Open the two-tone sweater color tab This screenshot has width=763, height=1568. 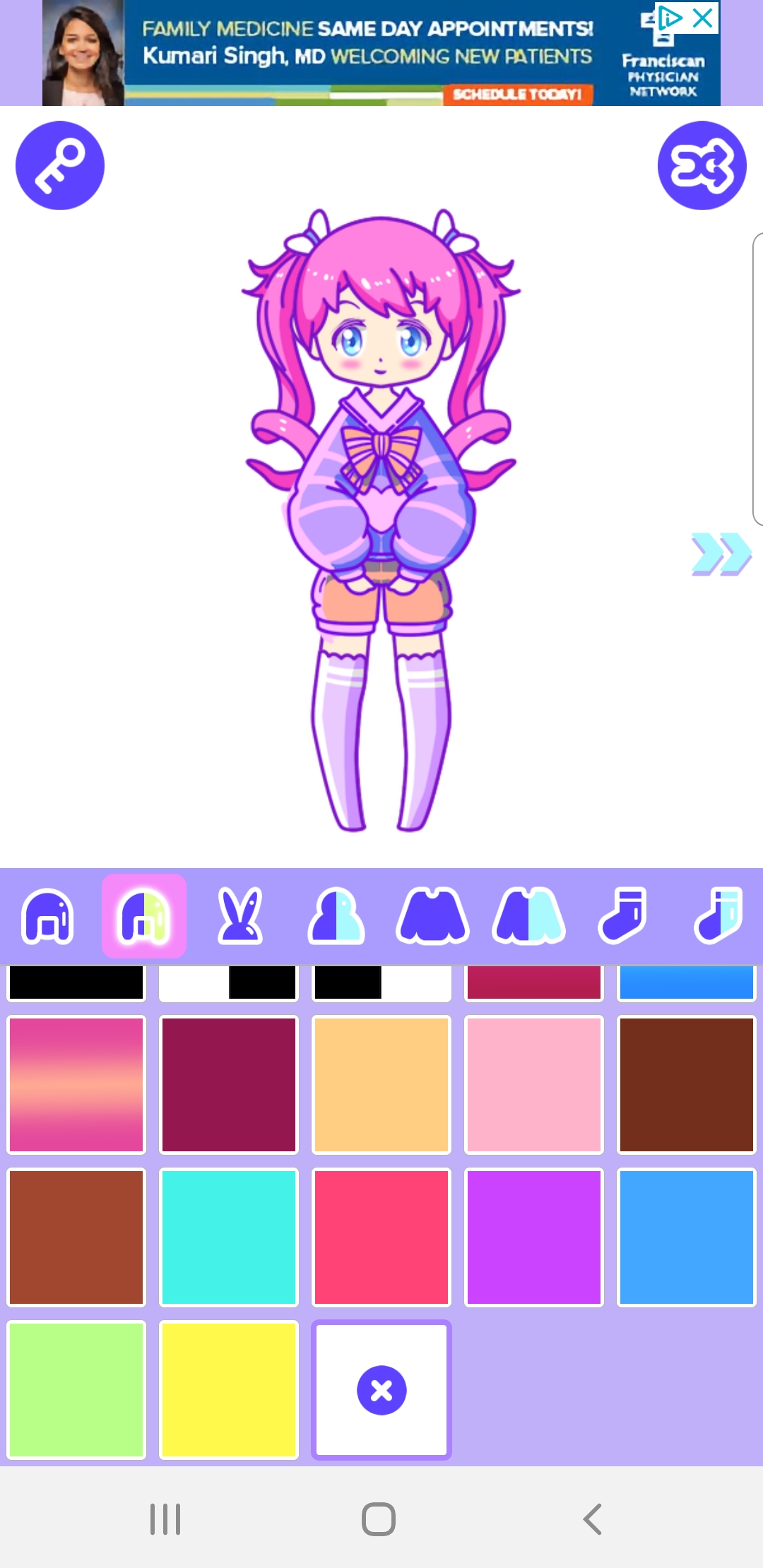coord(528,916)
